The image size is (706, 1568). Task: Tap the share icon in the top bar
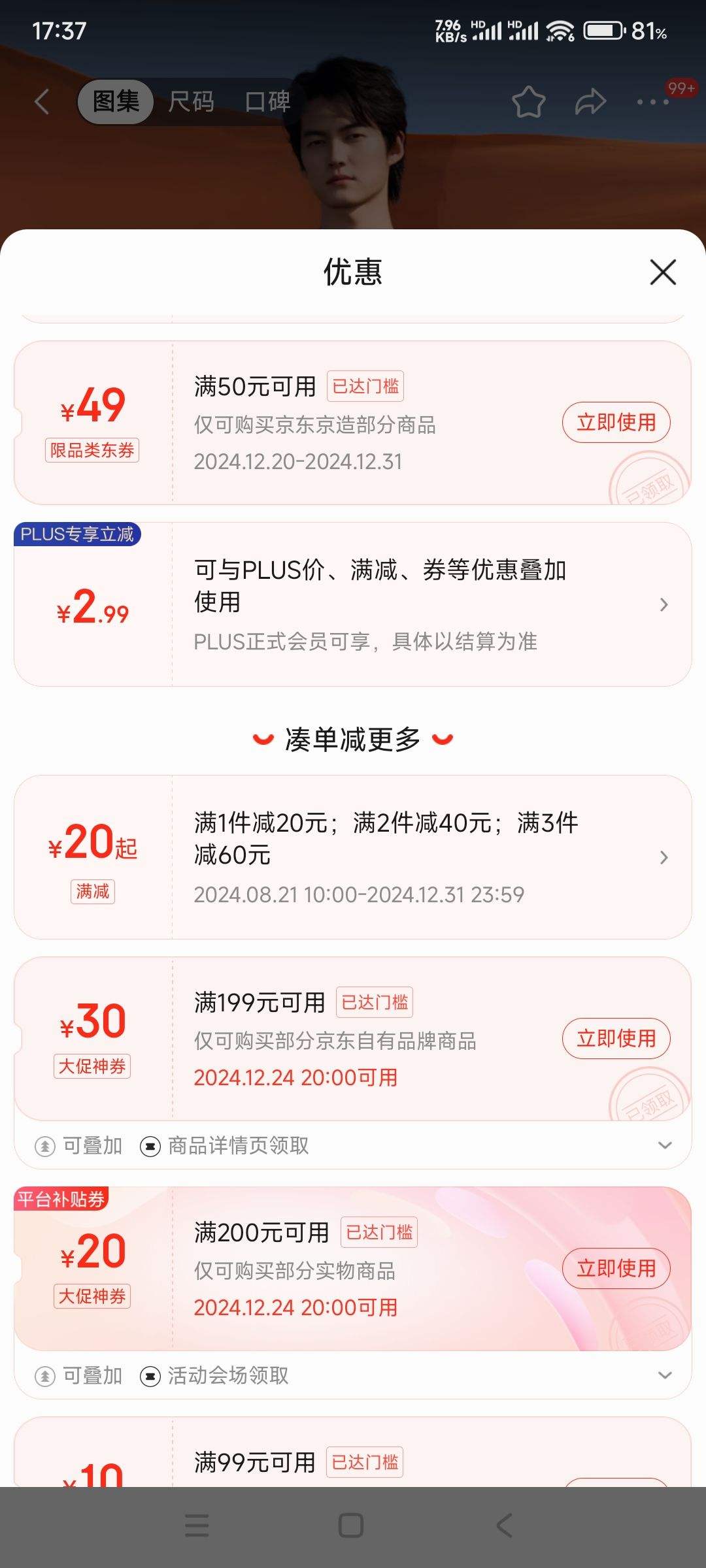(590, 102)
